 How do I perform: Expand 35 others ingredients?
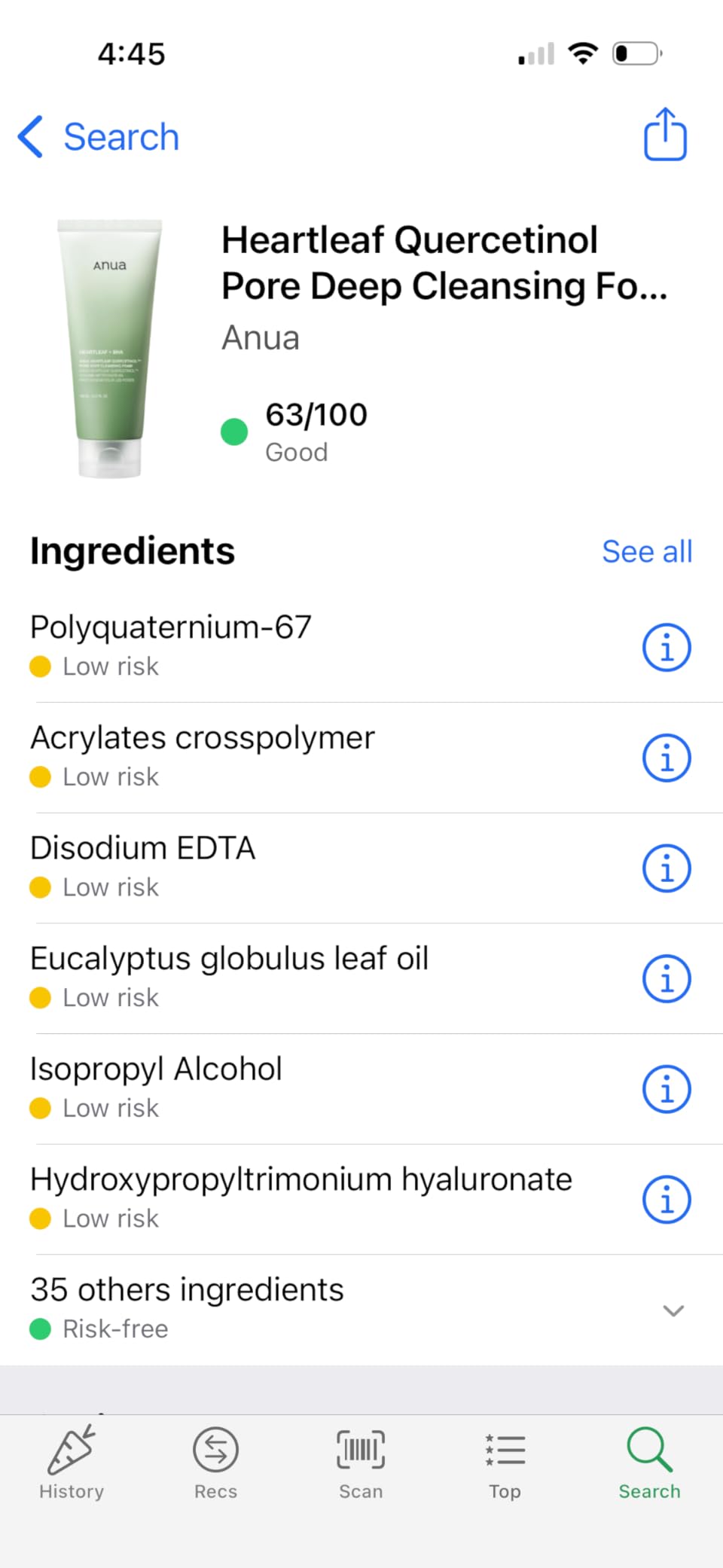(361, 1310)
